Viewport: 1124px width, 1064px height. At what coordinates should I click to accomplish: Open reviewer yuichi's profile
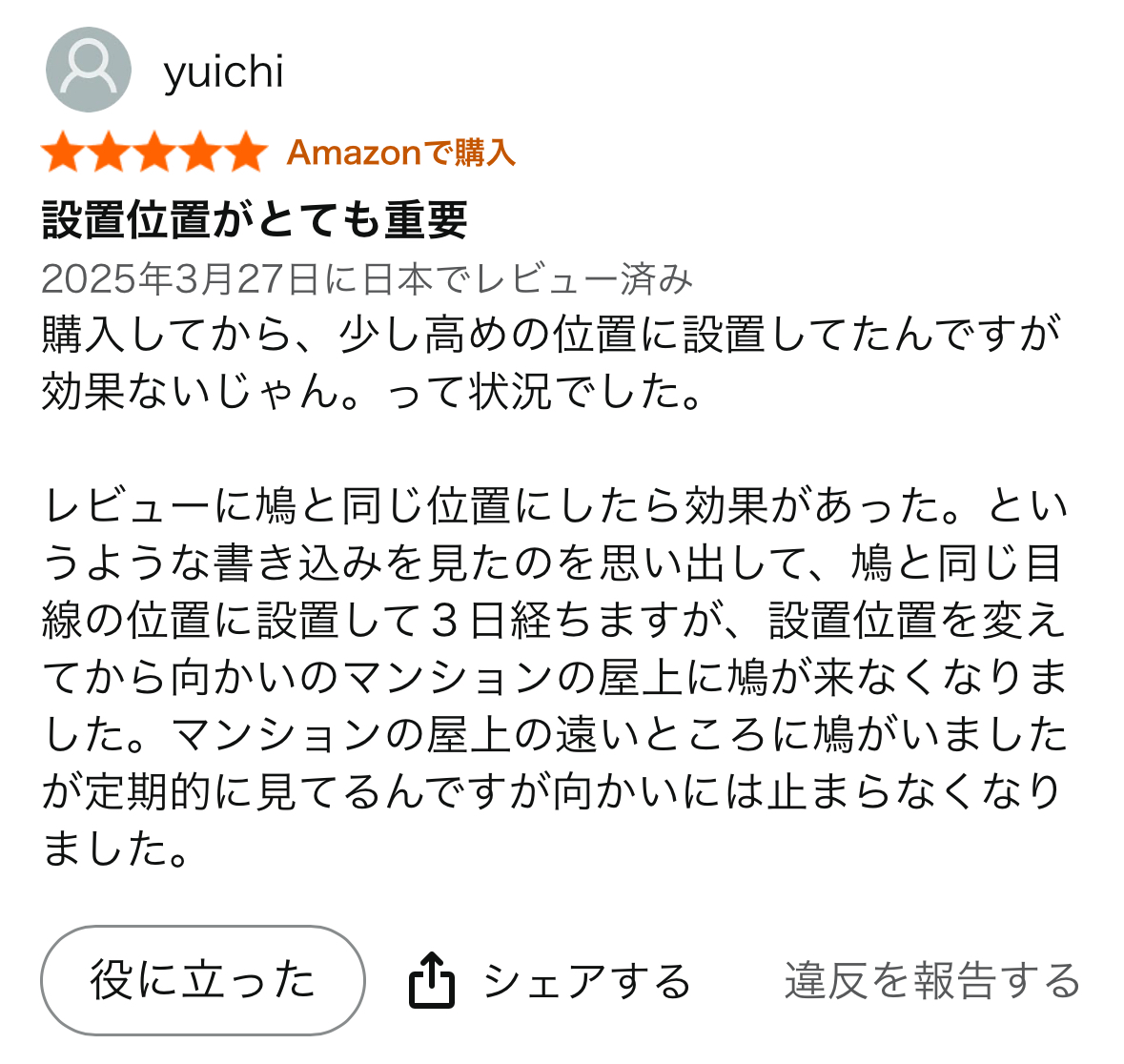222,72
